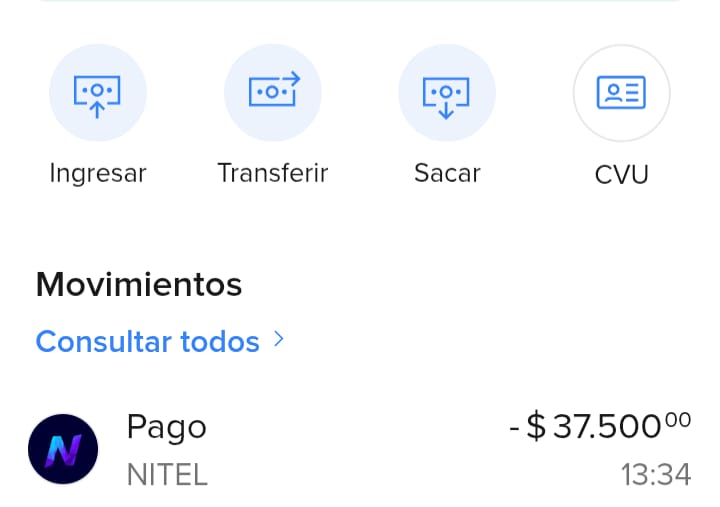
Task: Tap the Ingresar button
Action: pyautogui.click(x=97, y=94)
